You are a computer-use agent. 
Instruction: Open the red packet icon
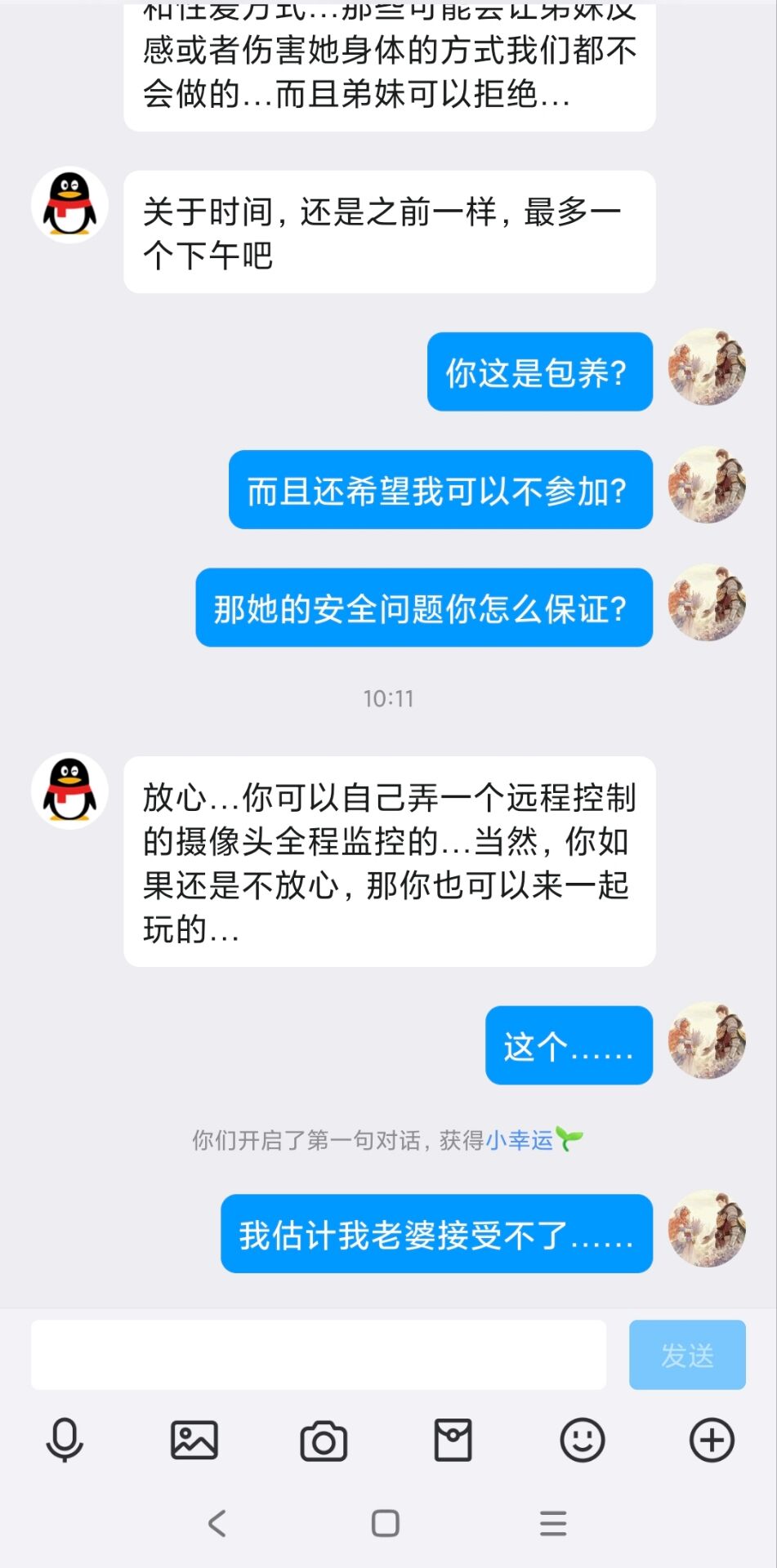point(453,1440)
